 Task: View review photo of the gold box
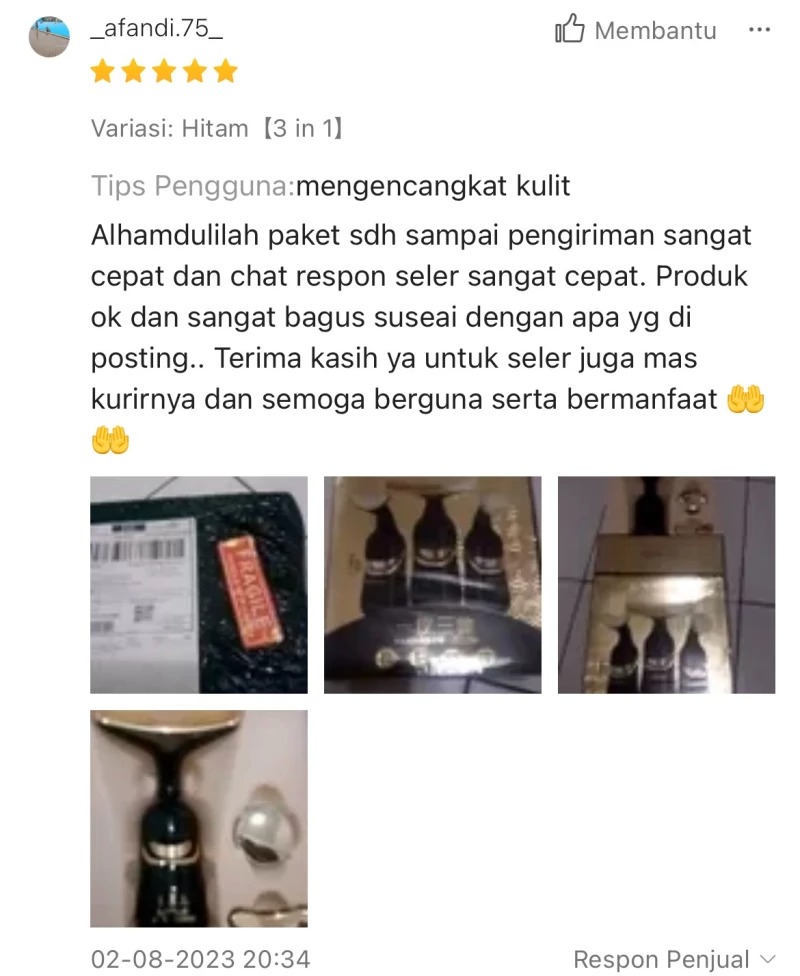coord(666,585)
